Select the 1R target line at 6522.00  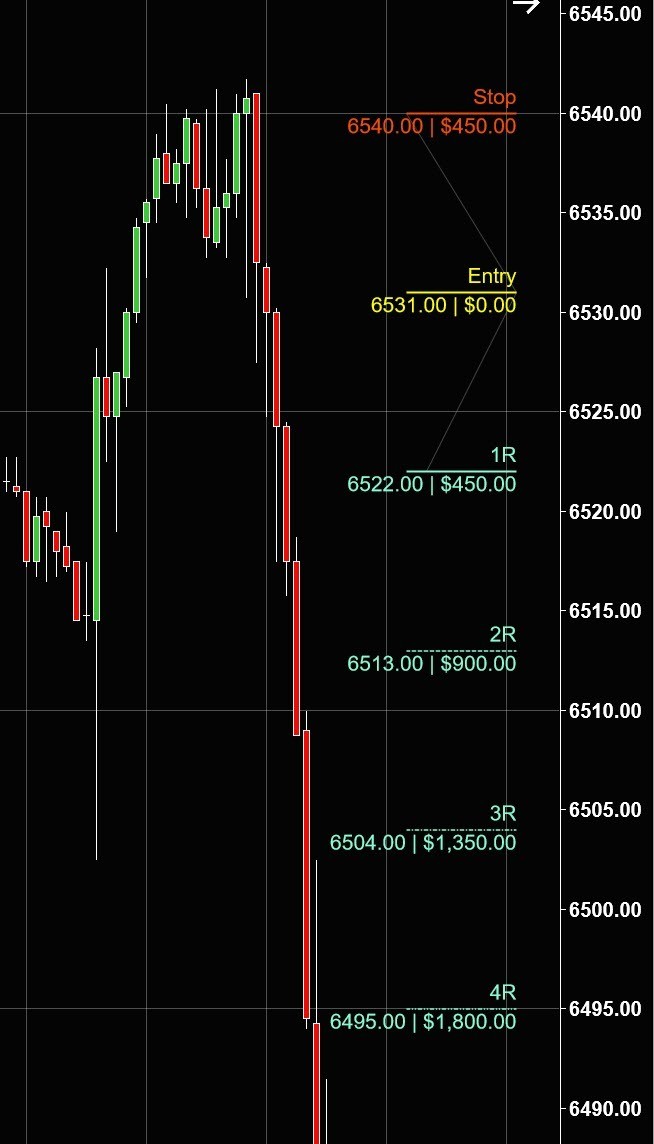(461, 471)
